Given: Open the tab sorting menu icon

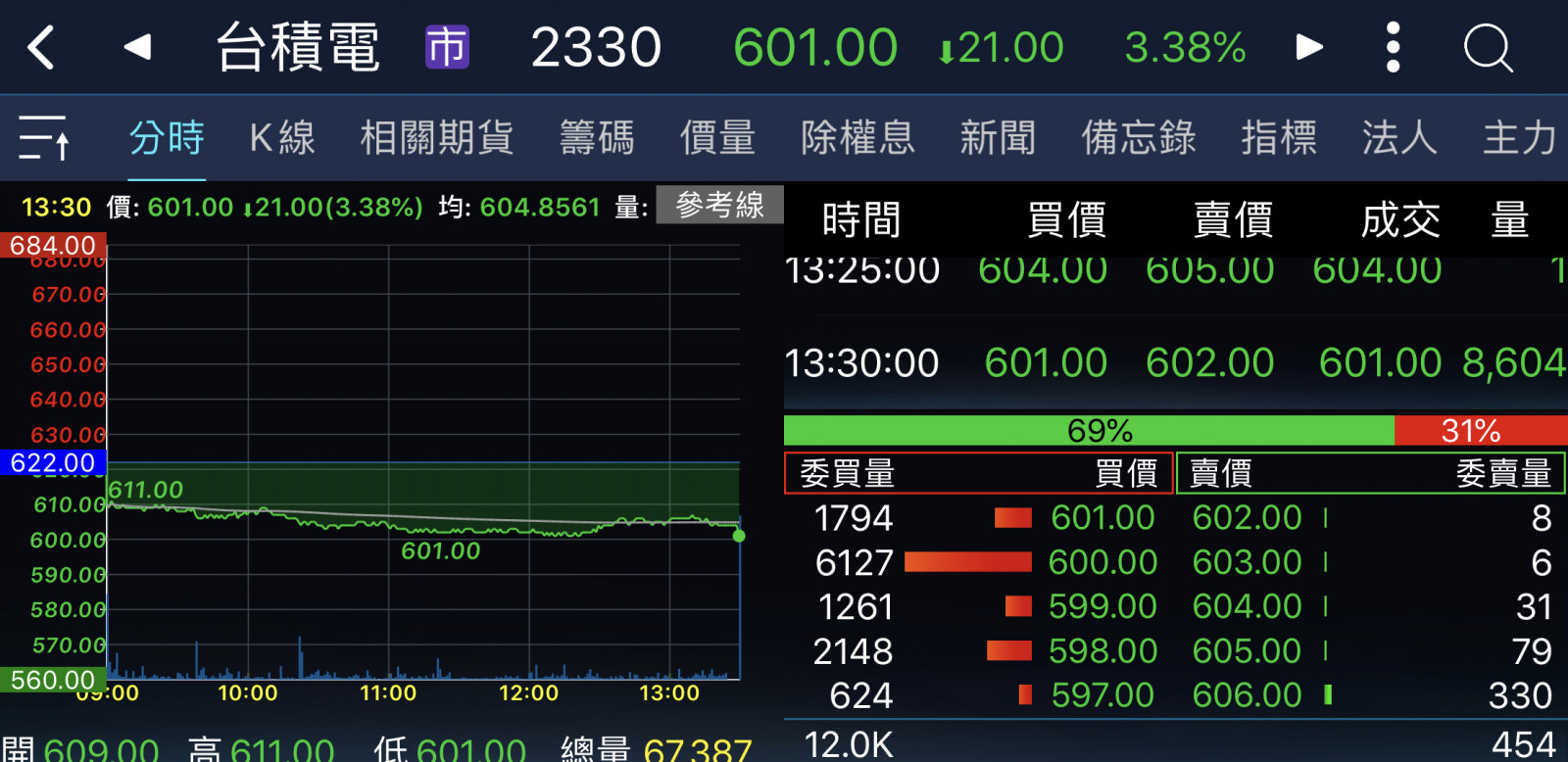Looking at the screenshot, I should coord(44,137).
